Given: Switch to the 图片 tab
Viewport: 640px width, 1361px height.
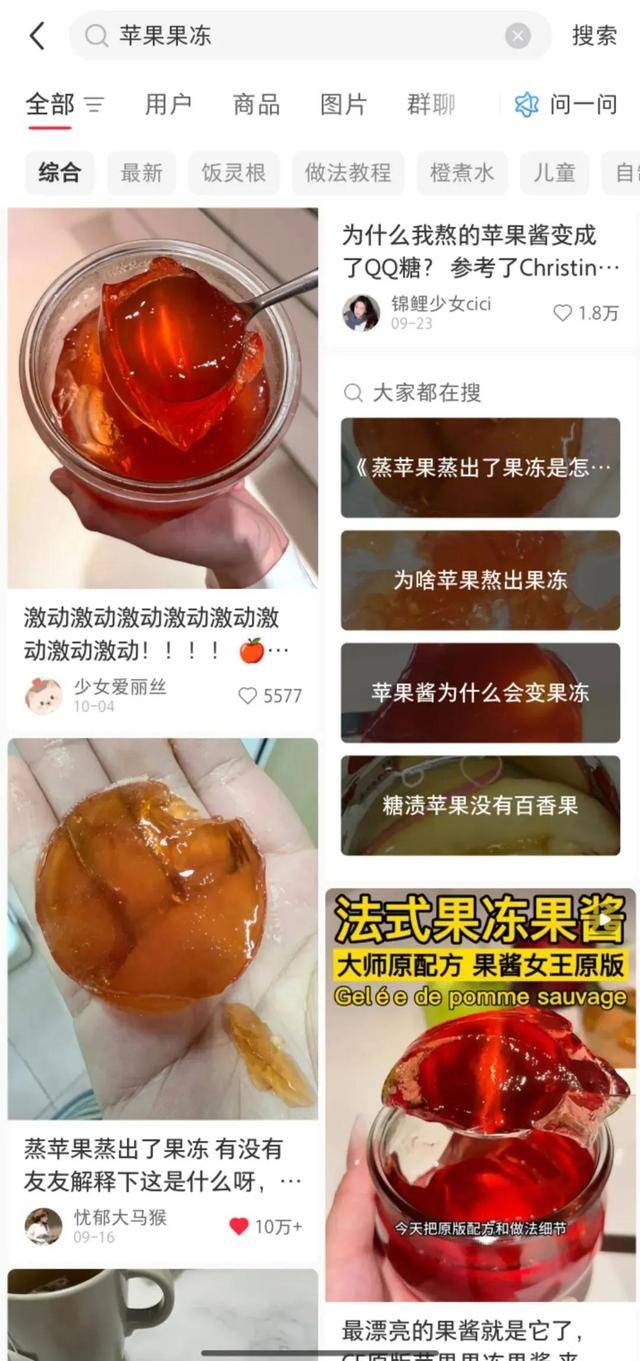Looking at the screenshot, I should click(343, 104).
